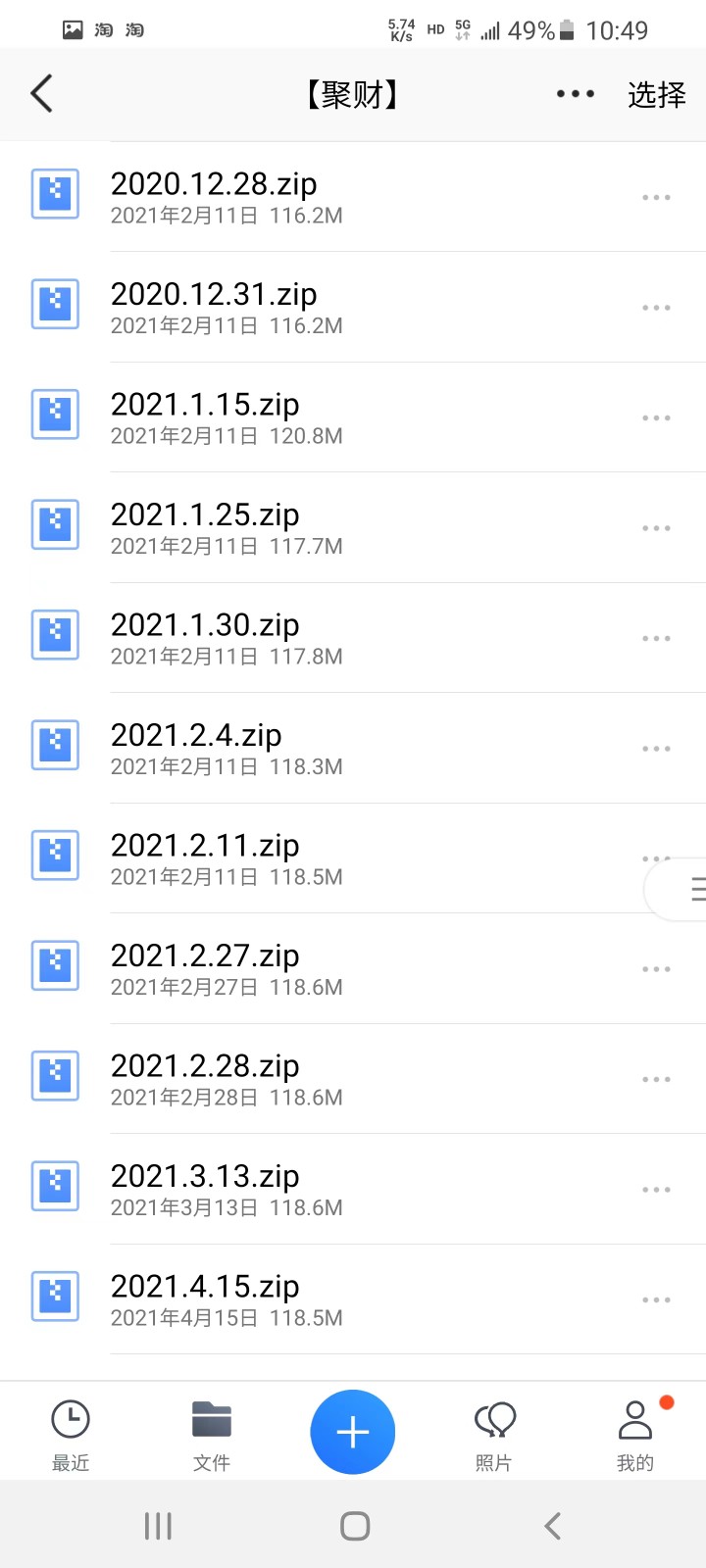Open the file 2021.3.13.zip
706x1568 pixels.
pos(205,1189)
